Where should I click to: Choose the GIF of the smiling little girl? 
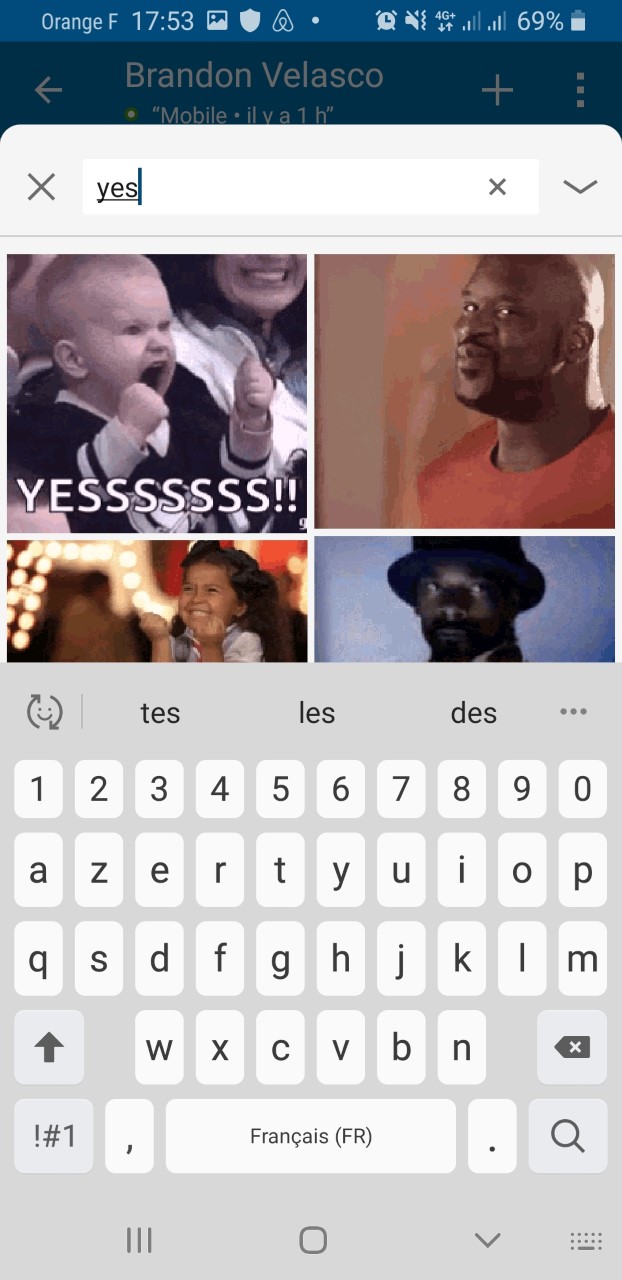pos(157,600)
